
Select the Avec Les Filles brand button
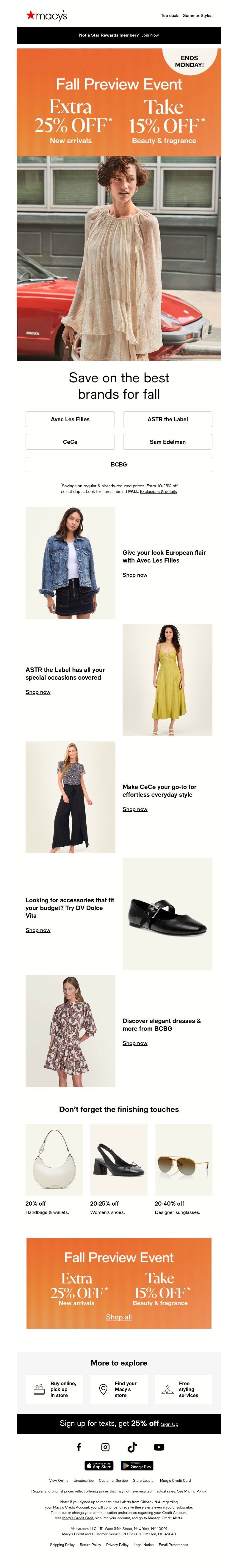[x=70, y=420]
